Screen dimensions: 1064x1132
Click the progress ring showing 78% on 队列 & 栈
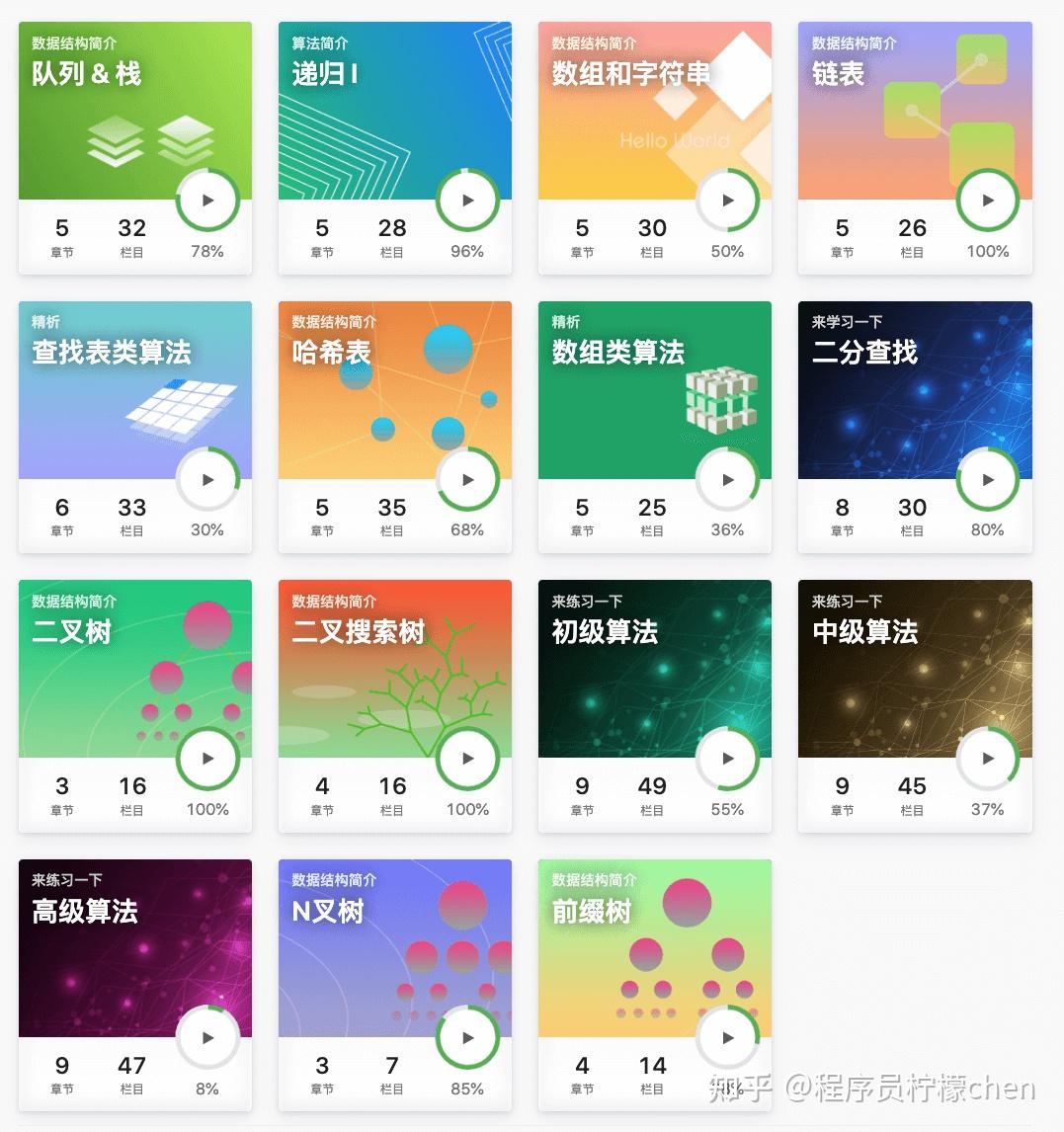[x=207, y=200]
